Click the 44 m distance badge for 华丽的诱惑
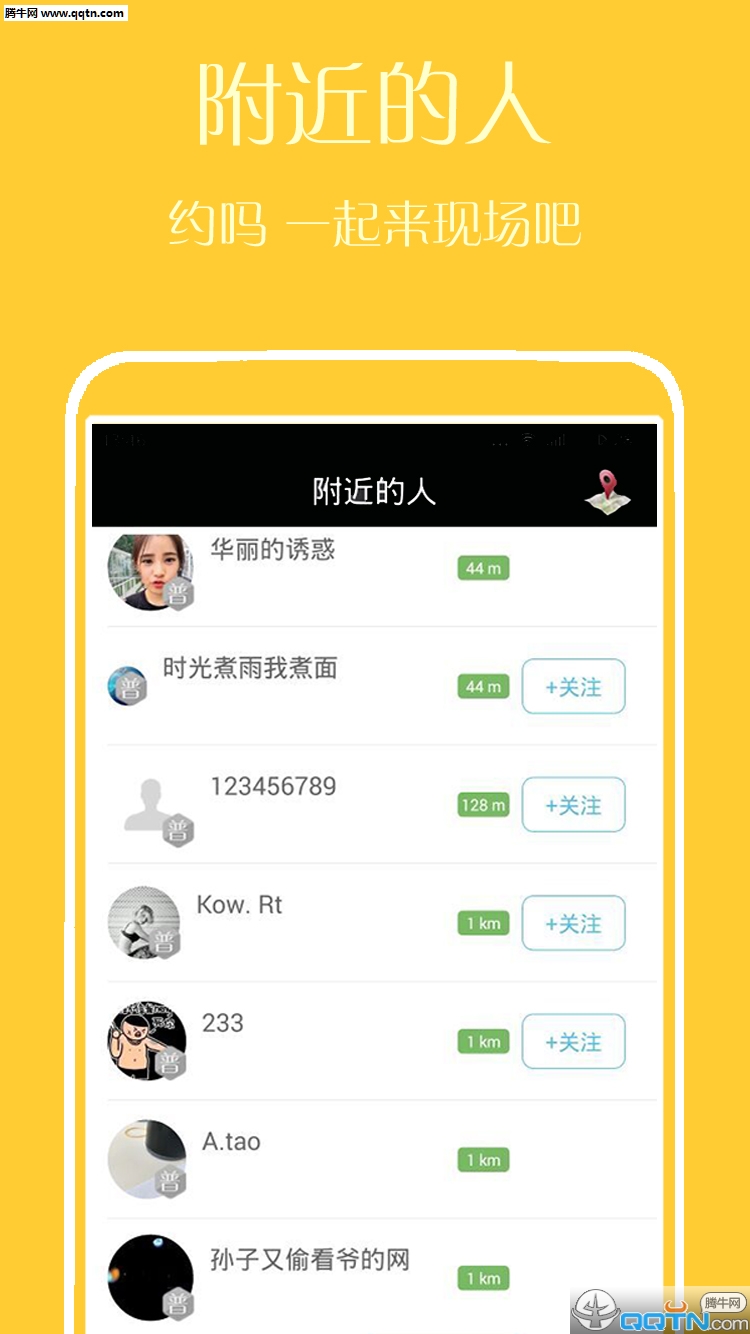 (482, 567)
